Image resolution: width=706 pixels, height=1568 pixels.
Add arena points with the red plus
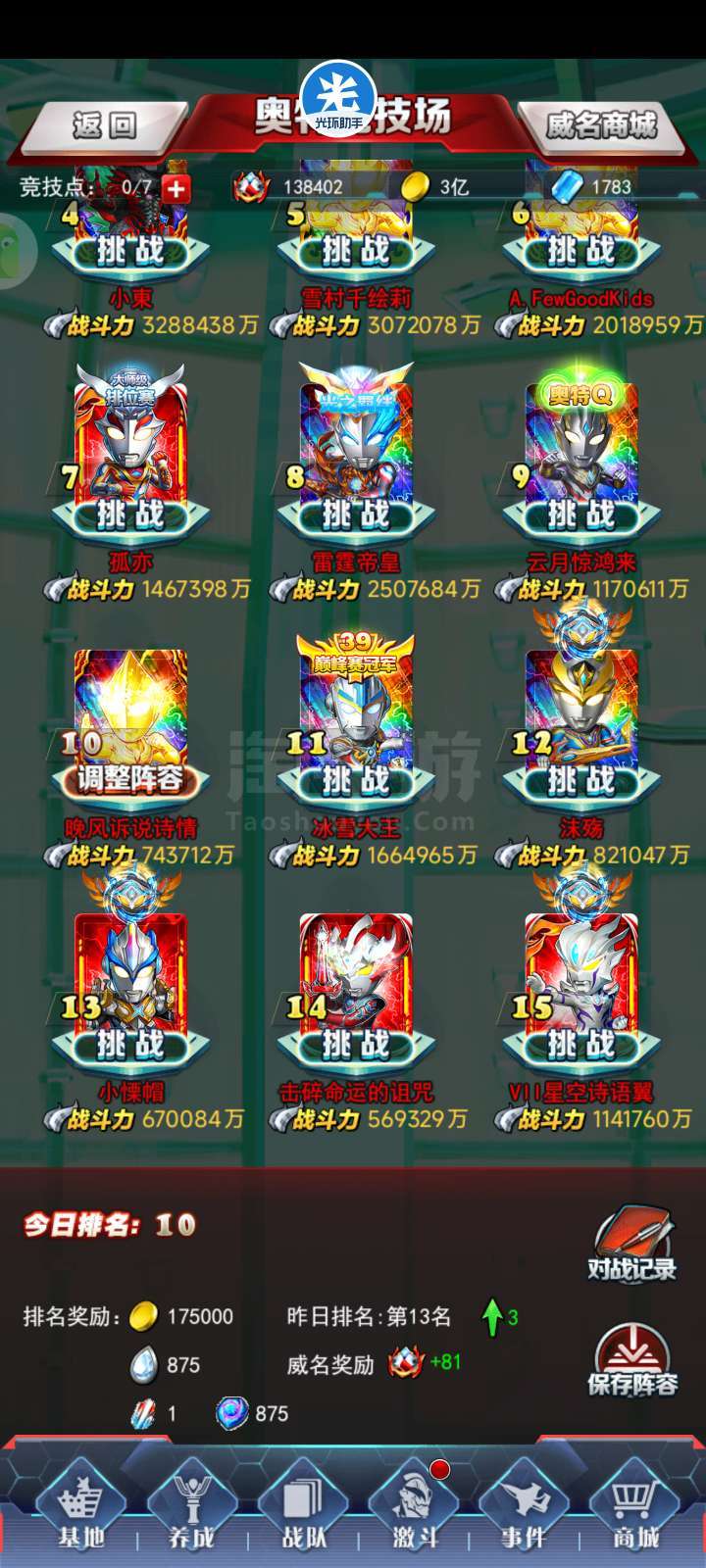(x=176, y=187)
